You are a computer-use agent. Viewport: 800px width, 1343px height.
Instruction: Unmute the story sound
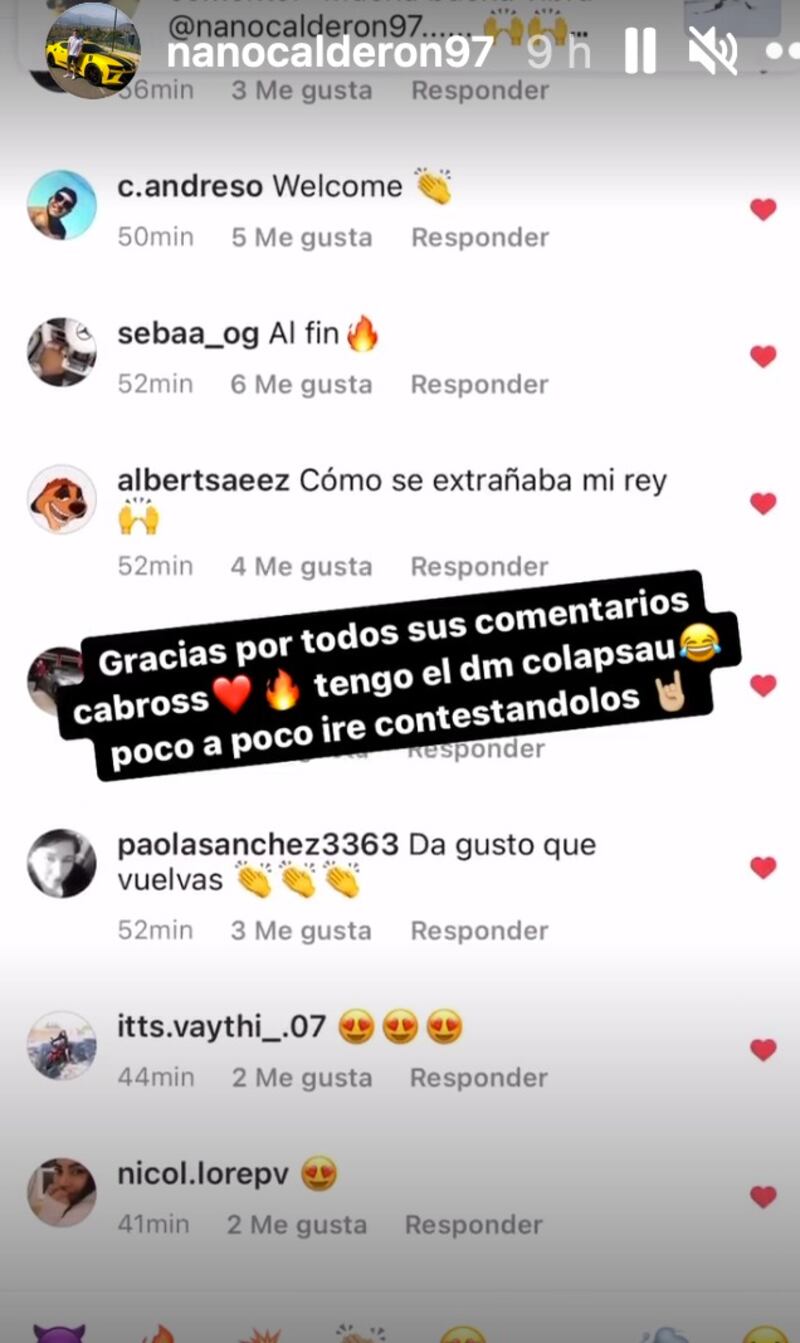point(714,51)
